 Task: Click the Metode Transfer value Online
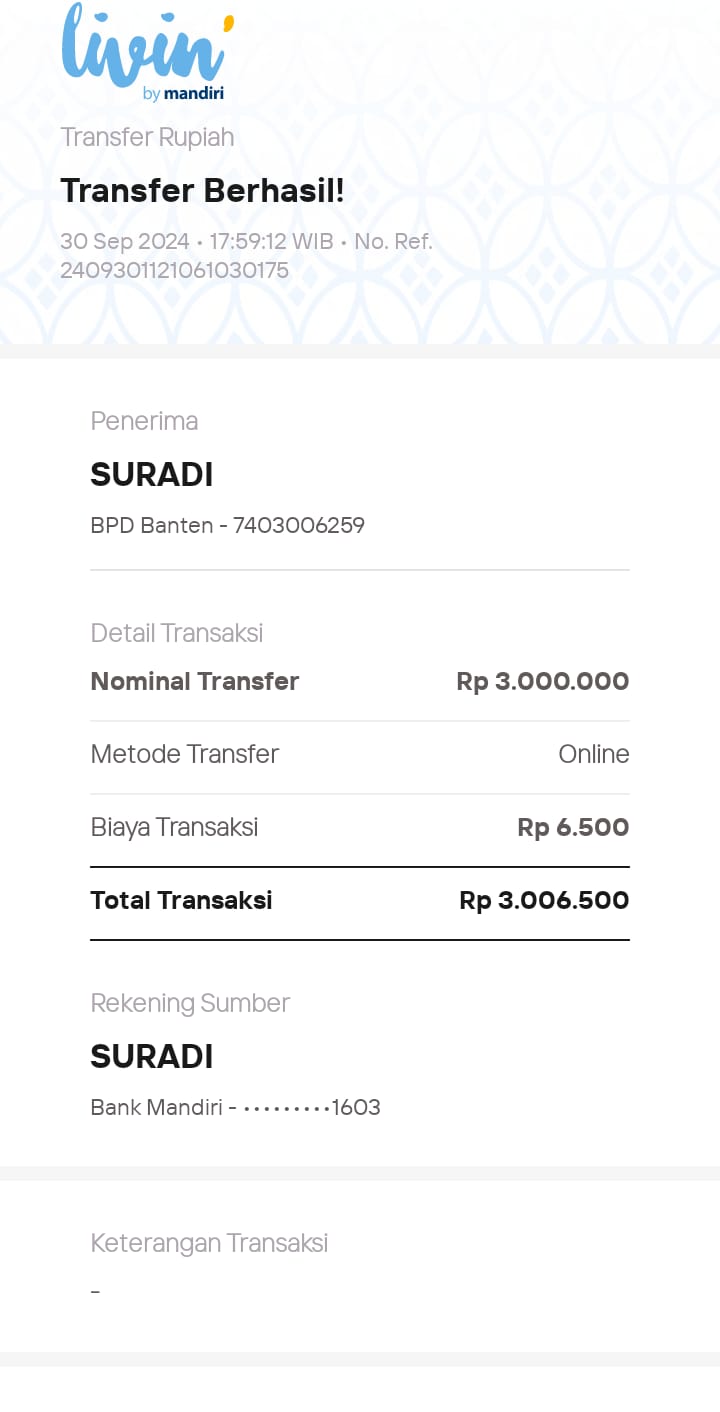(x=594, y=754)
